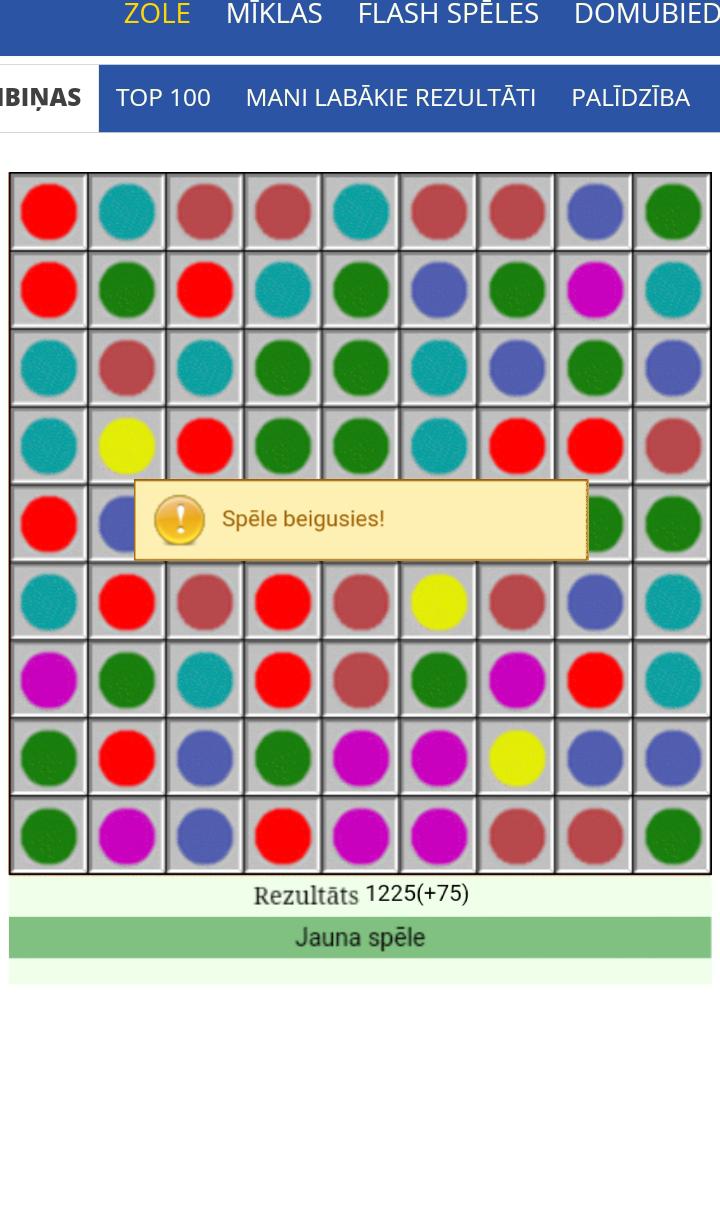The width and height of the screenshot is (720, 1220).
Task: Open the PALĪDZĪBA help tab
Action: click(630, 97)
